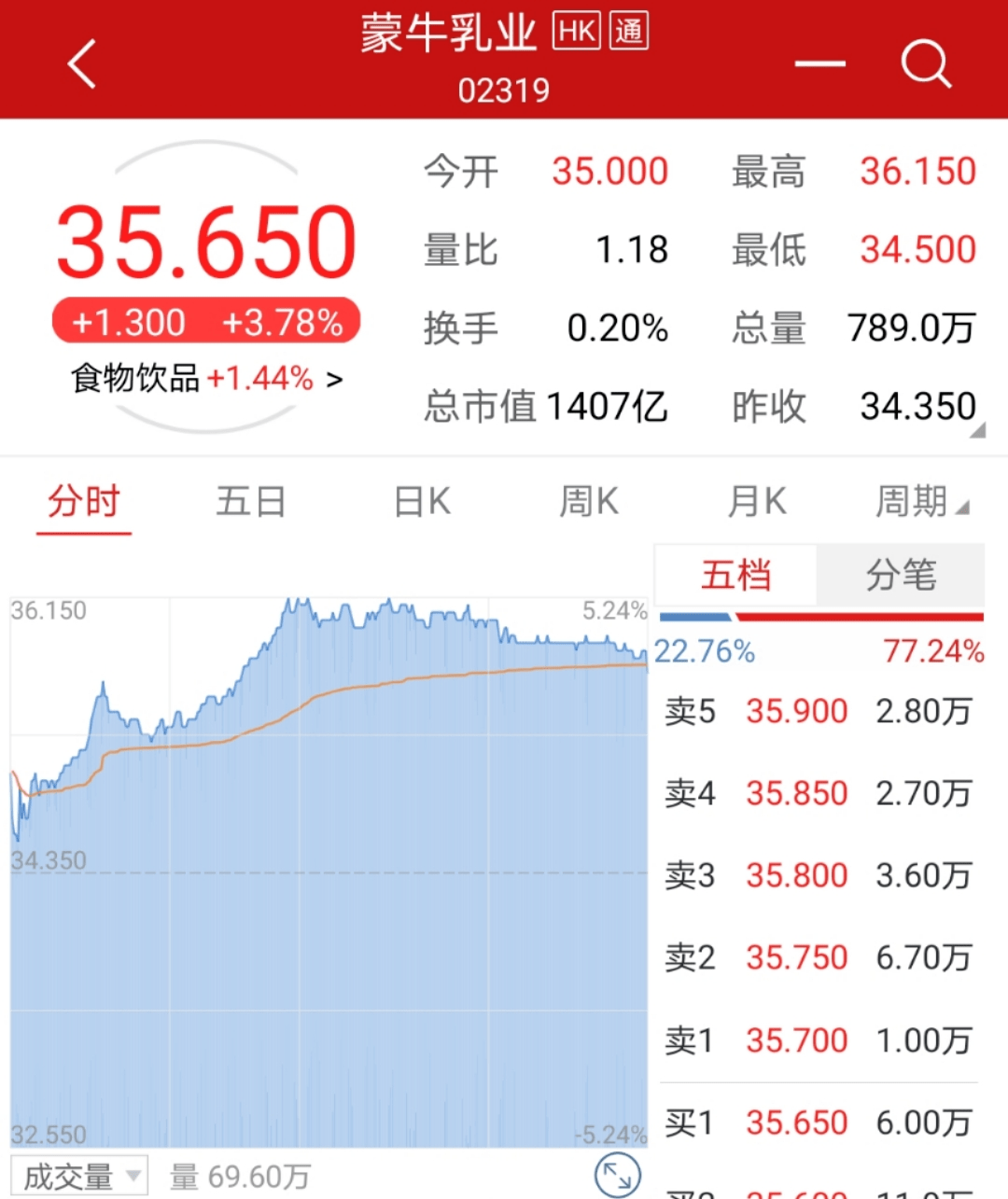Toggle to the 分笔 tick-by-tick view
1008x1199 pixels.
coord(900,576)
